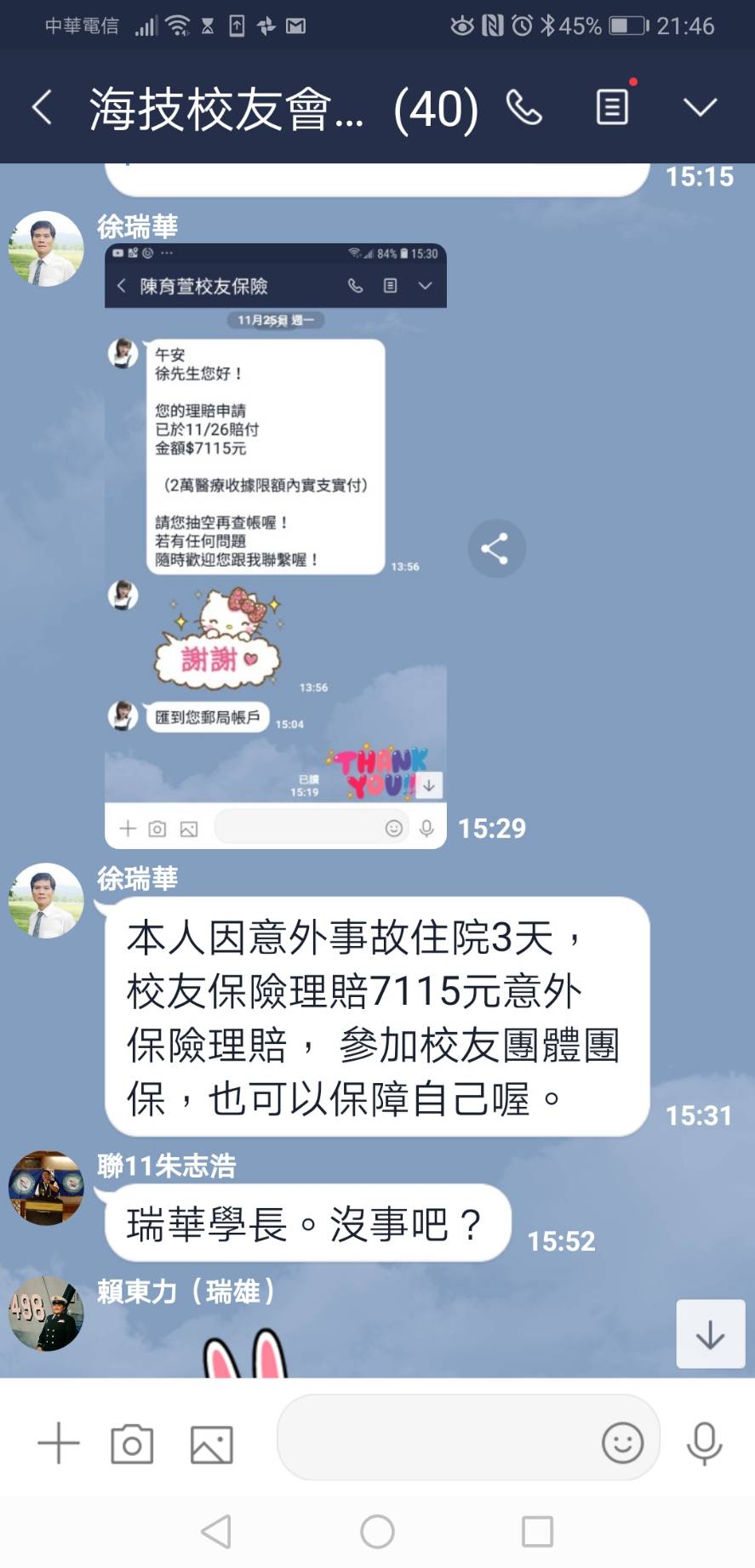Pick a picture from the gallery
Image resolution: width=755 pixels, height=1568 pixels.
tap(211, 1444)
